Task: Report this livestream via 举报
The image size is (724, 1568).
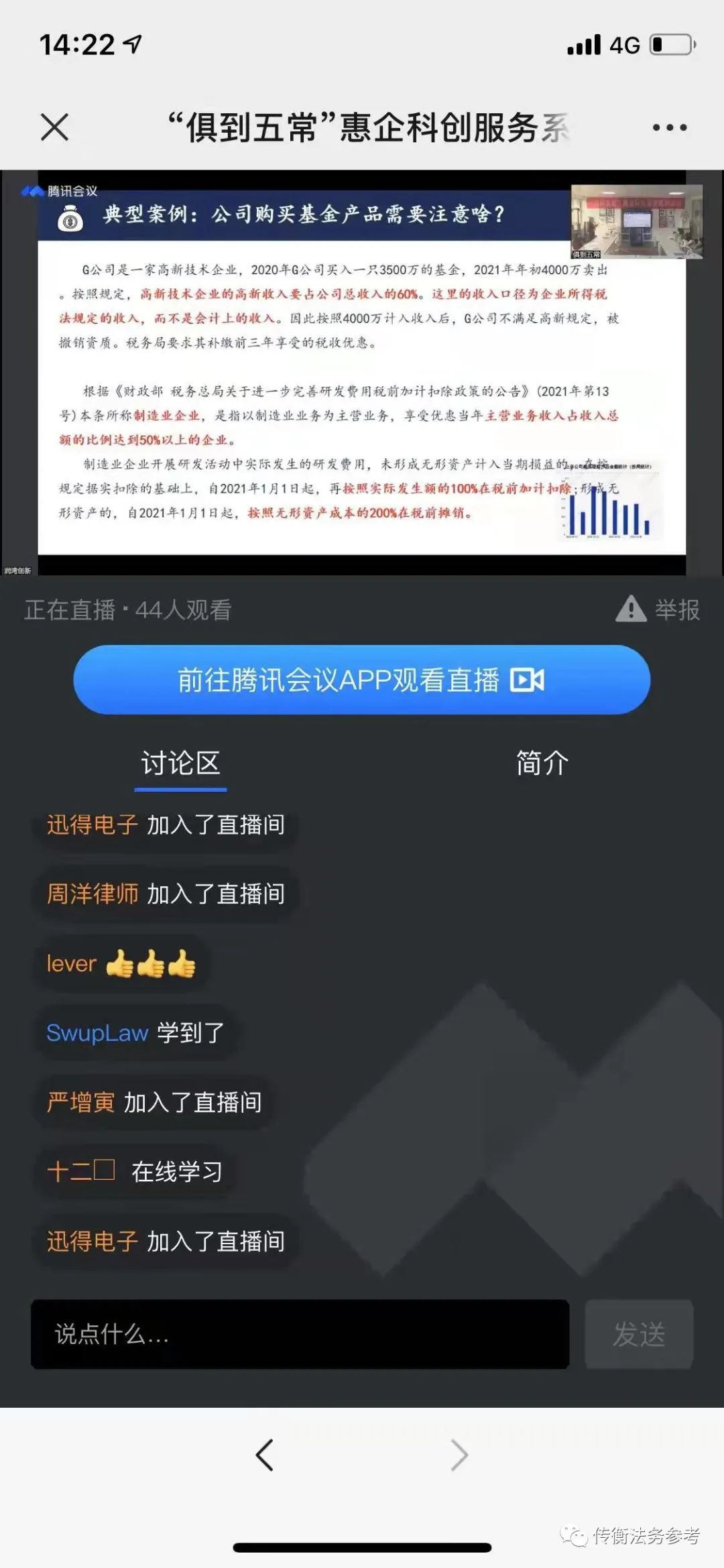Action: coord(658,609)
